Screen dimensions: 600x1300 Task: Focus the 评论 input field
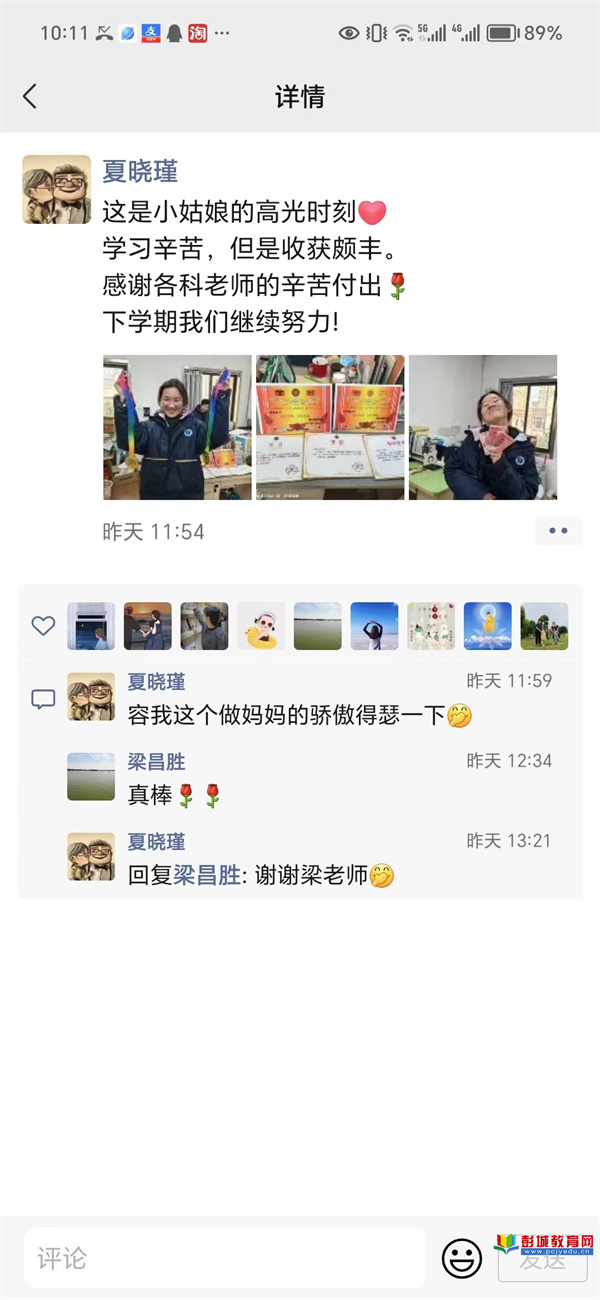225,1258
